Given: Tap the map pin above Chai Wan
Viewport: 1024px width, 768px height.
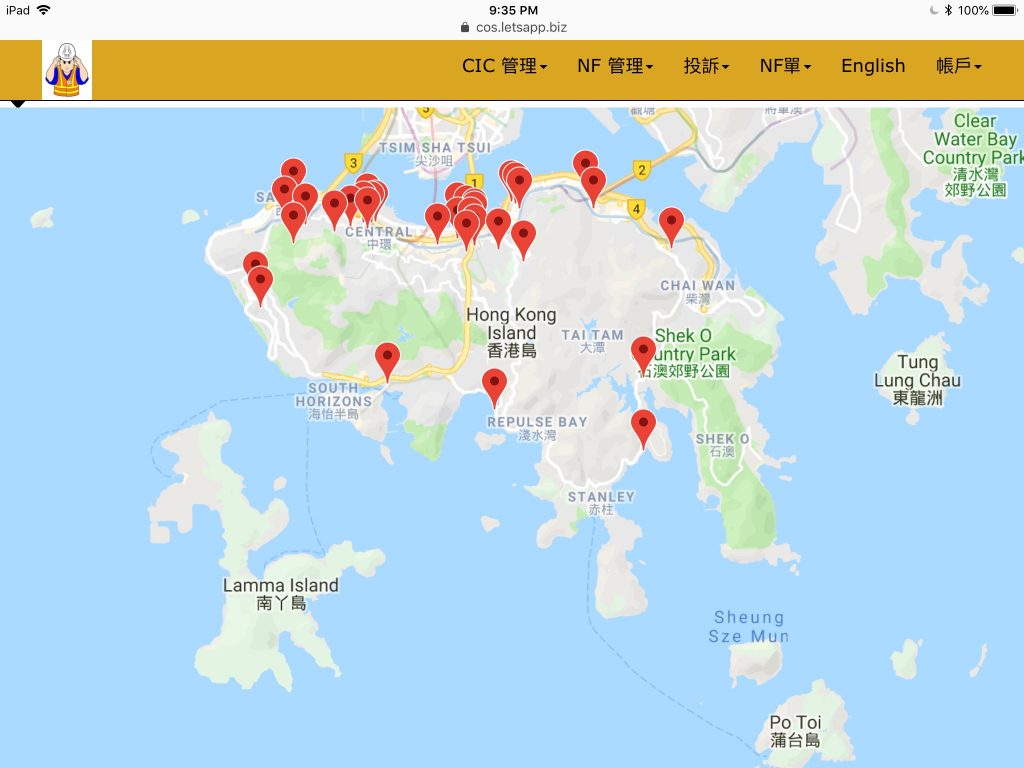Looking at the screenshot, I should (x=672, y=225).
